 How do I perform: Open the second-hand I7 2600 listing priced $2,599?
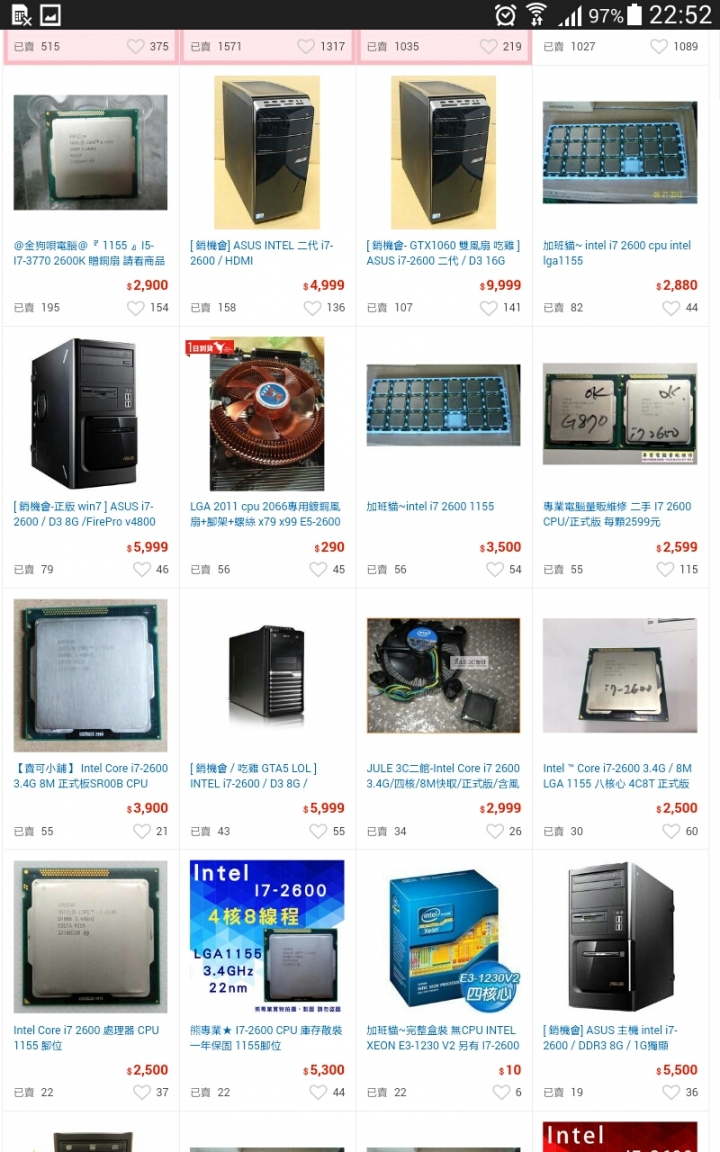[620, 514]
